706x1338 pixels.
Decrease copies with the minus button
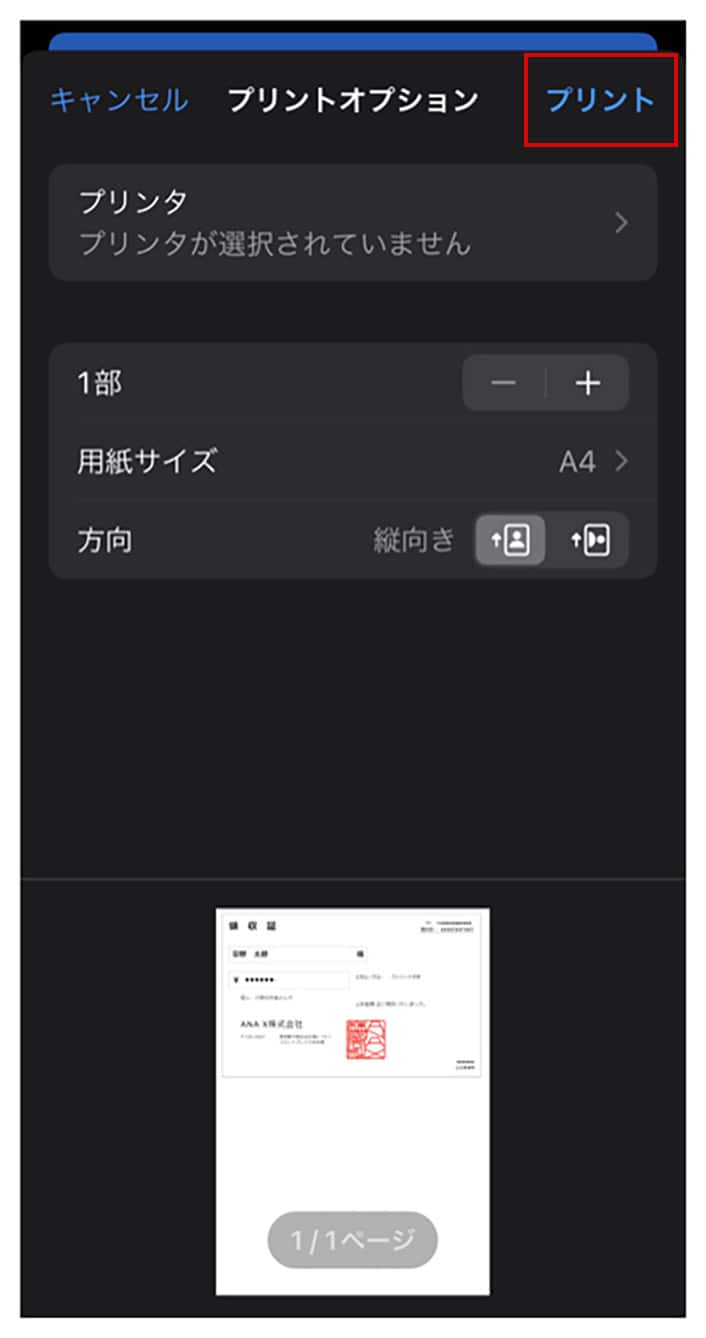click(x=504, y=383)
